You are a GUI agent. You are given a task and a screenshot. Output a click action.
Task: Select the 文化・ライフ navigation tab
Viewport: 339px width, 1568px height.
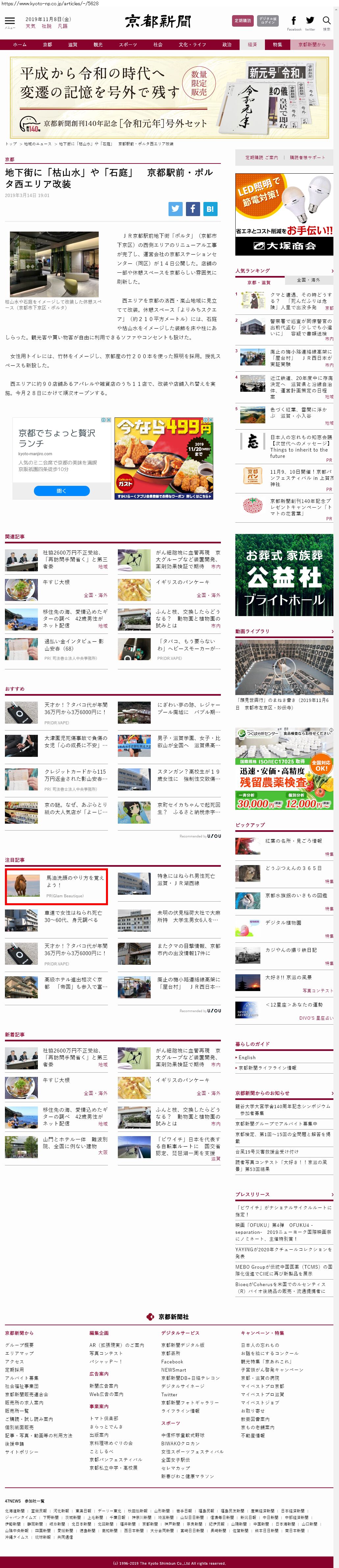tap(192, 44)
